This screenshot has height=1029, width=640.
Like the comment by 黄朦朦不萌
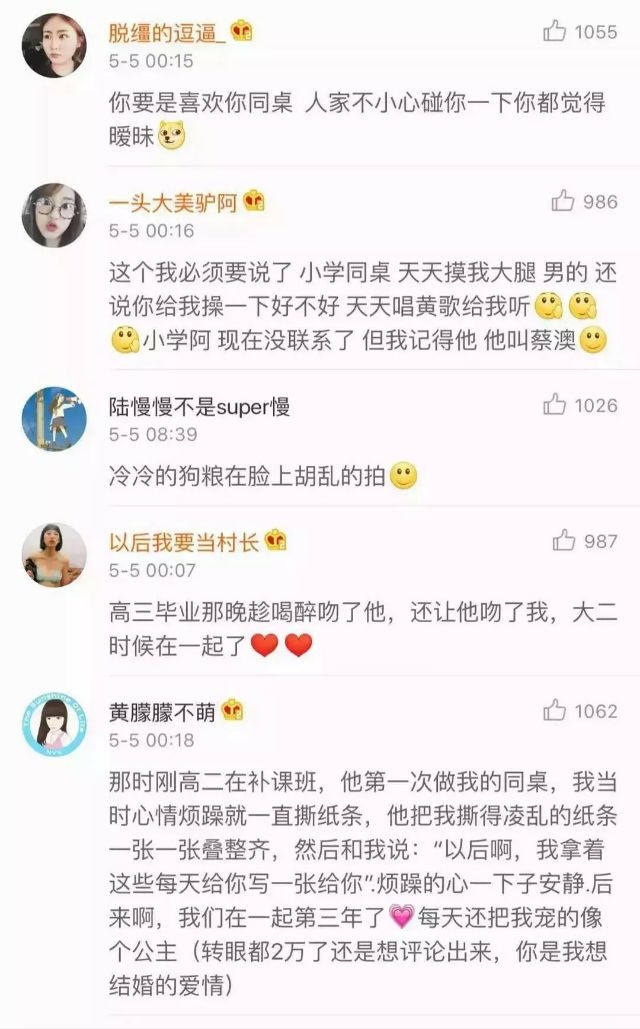[x=555, y=711]
